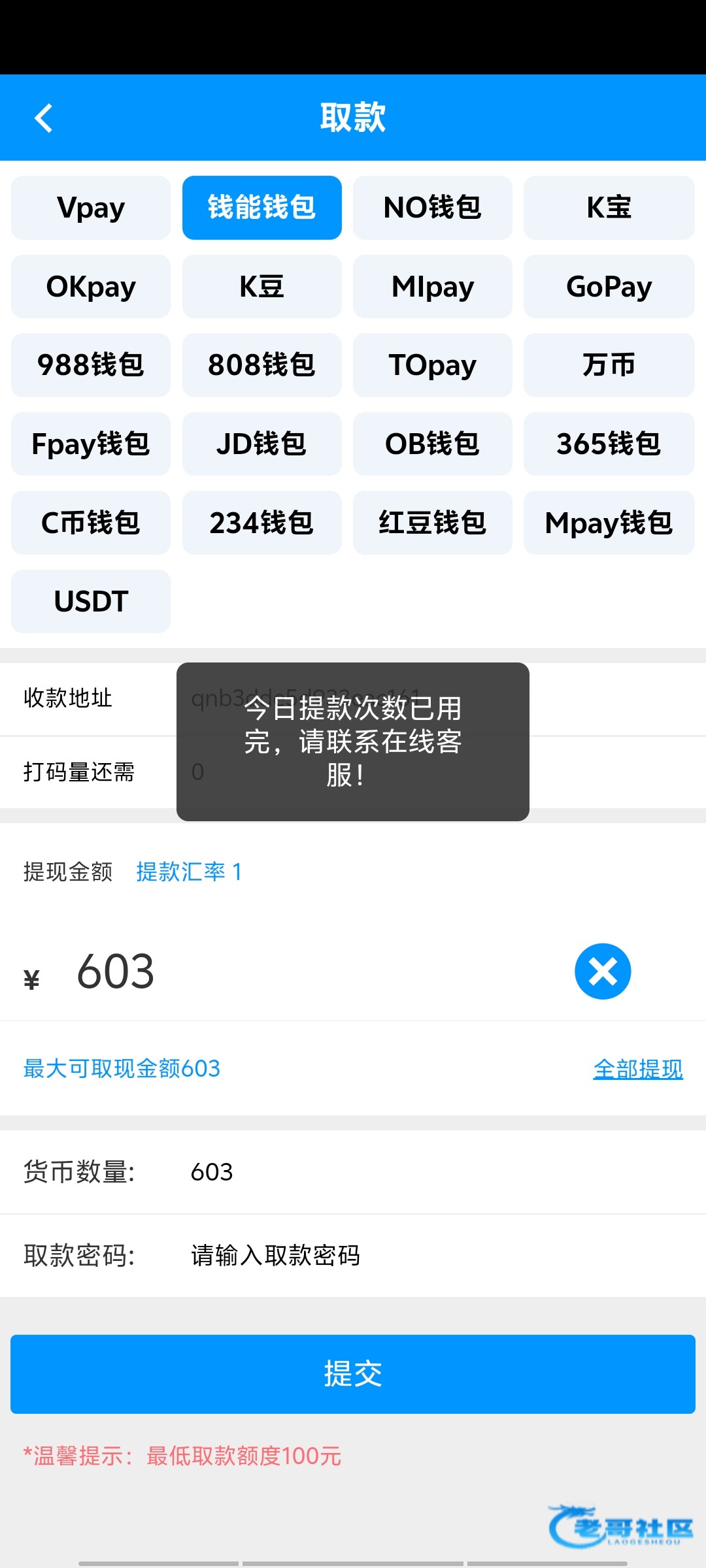Select TOpay option
This screenshot has width=706, height=1568.
tap(432, 365)
